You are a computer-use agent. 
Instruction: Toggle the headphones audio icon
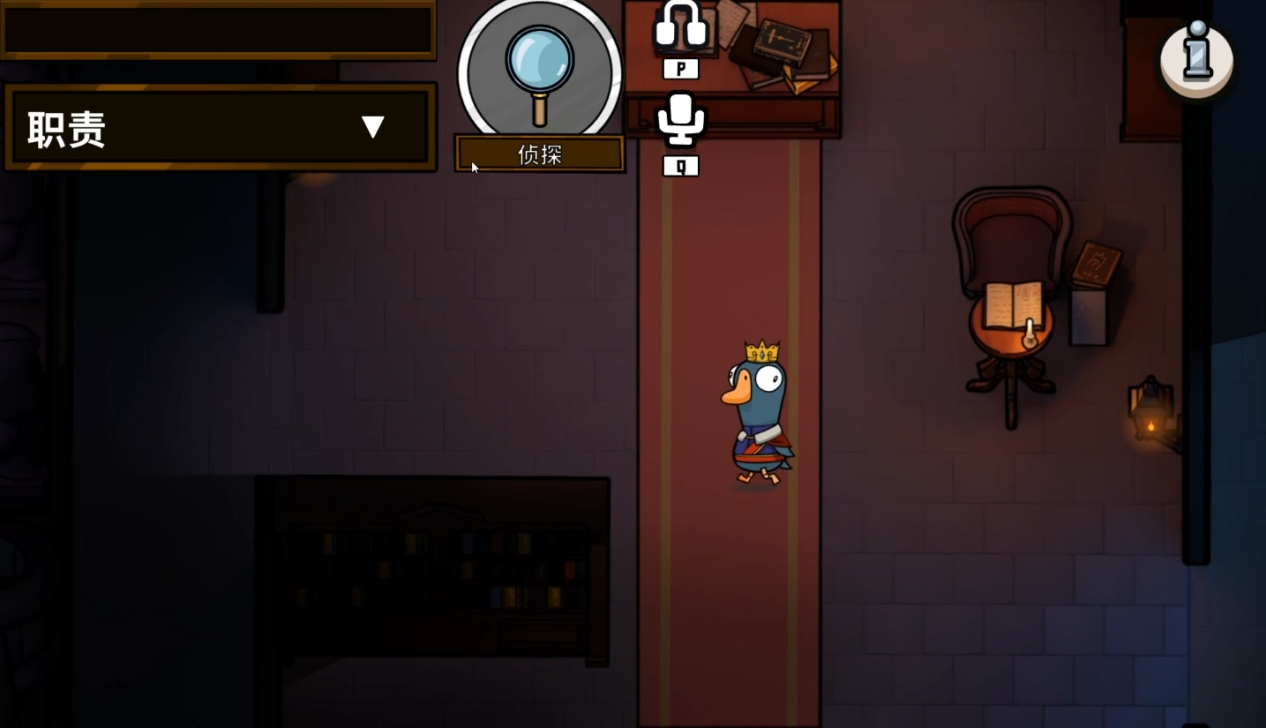tap(680, 27)
